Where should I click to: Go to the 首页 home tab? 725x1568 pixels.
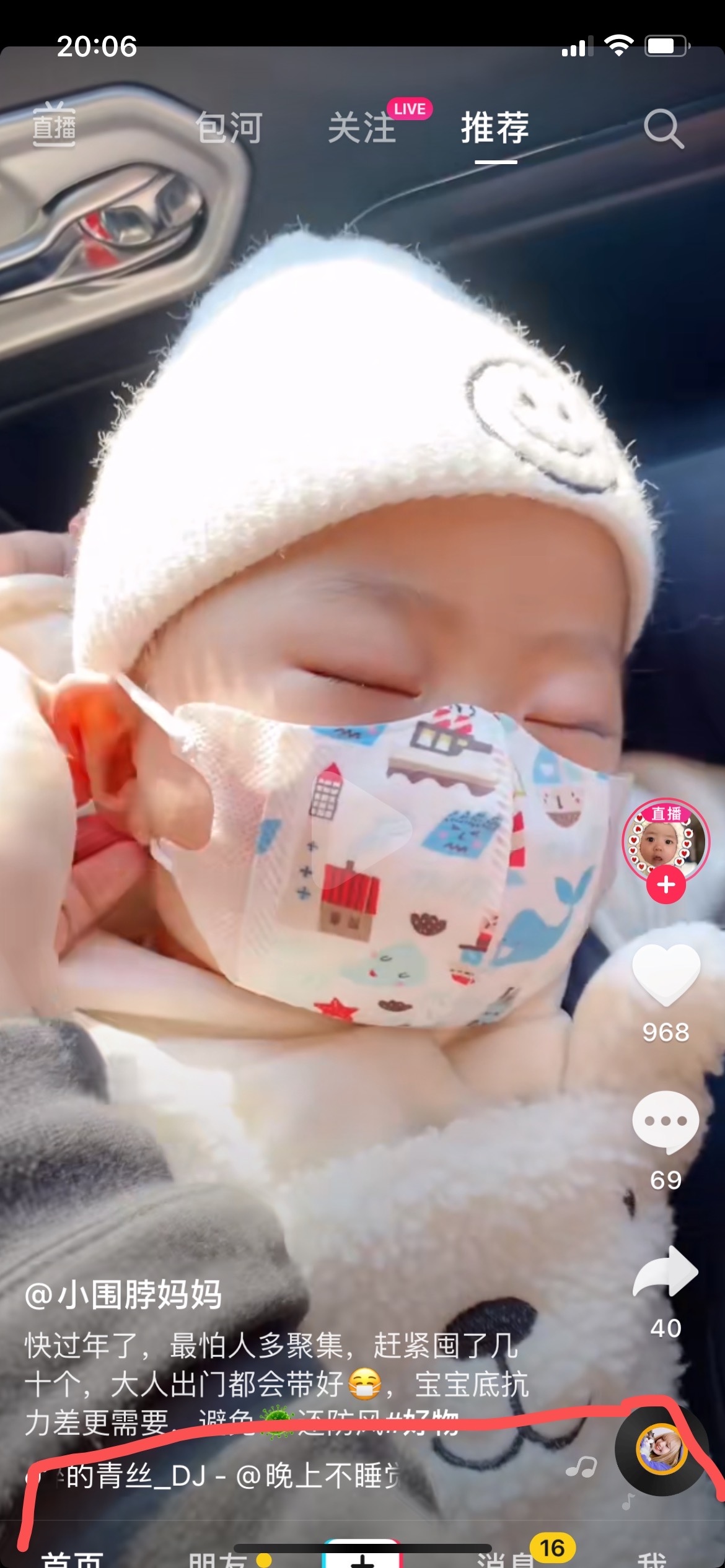coord(71,1559)
